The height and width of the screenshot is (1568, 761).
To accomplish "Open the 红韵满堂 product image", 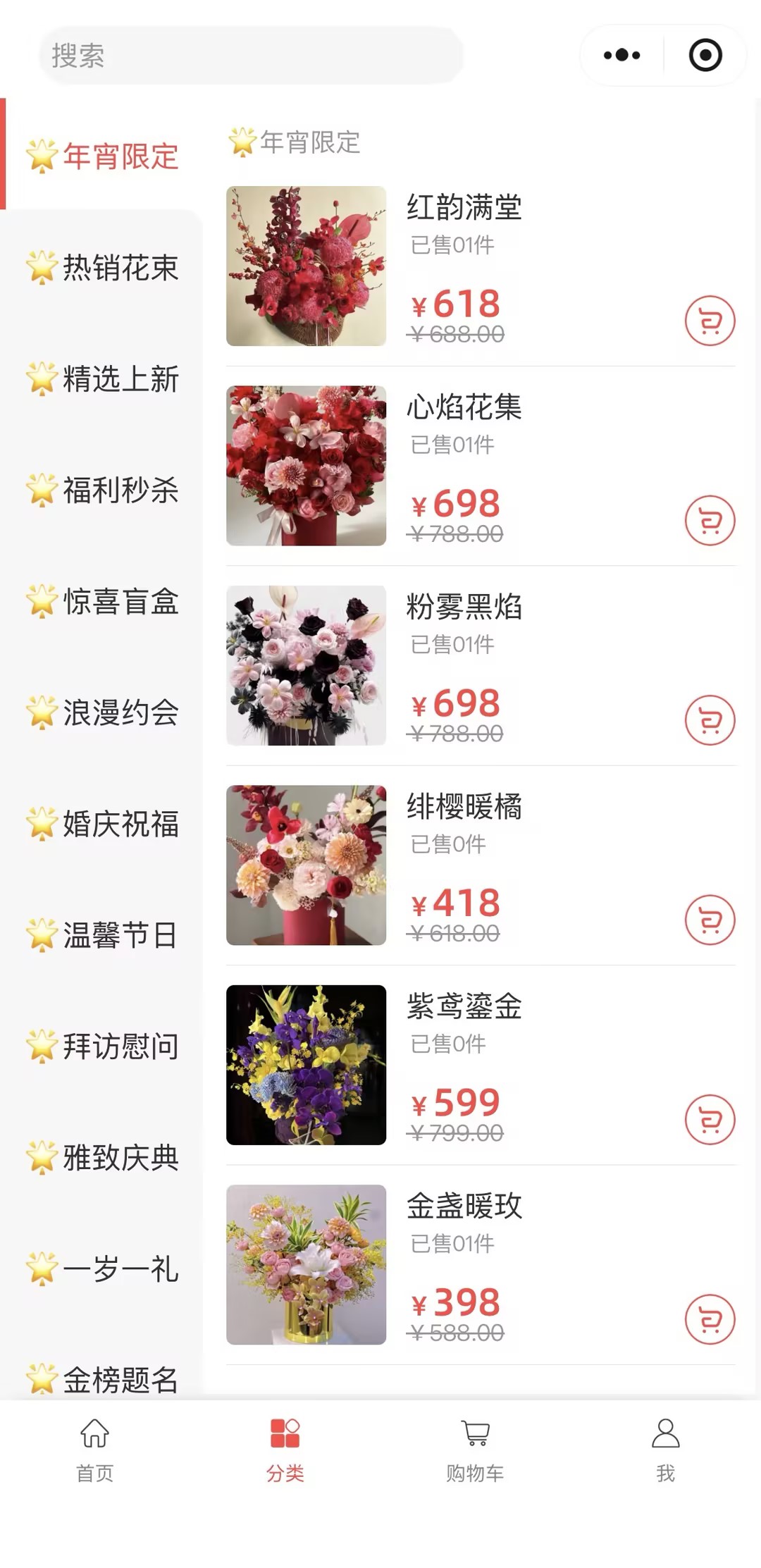I will click(x=306, y=266).
